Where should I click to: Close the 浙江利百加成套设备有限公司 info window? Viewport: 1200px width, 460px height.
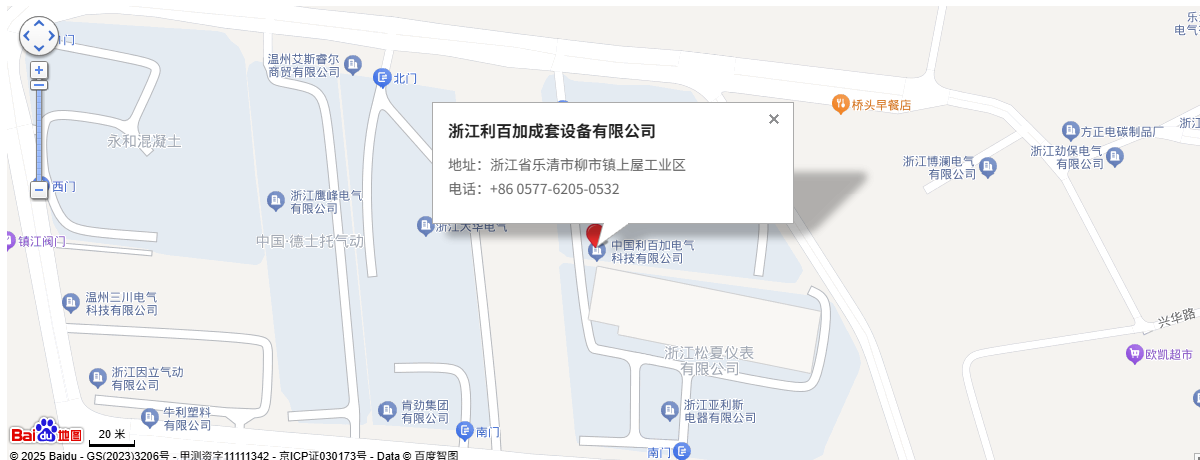pos(773,119)
